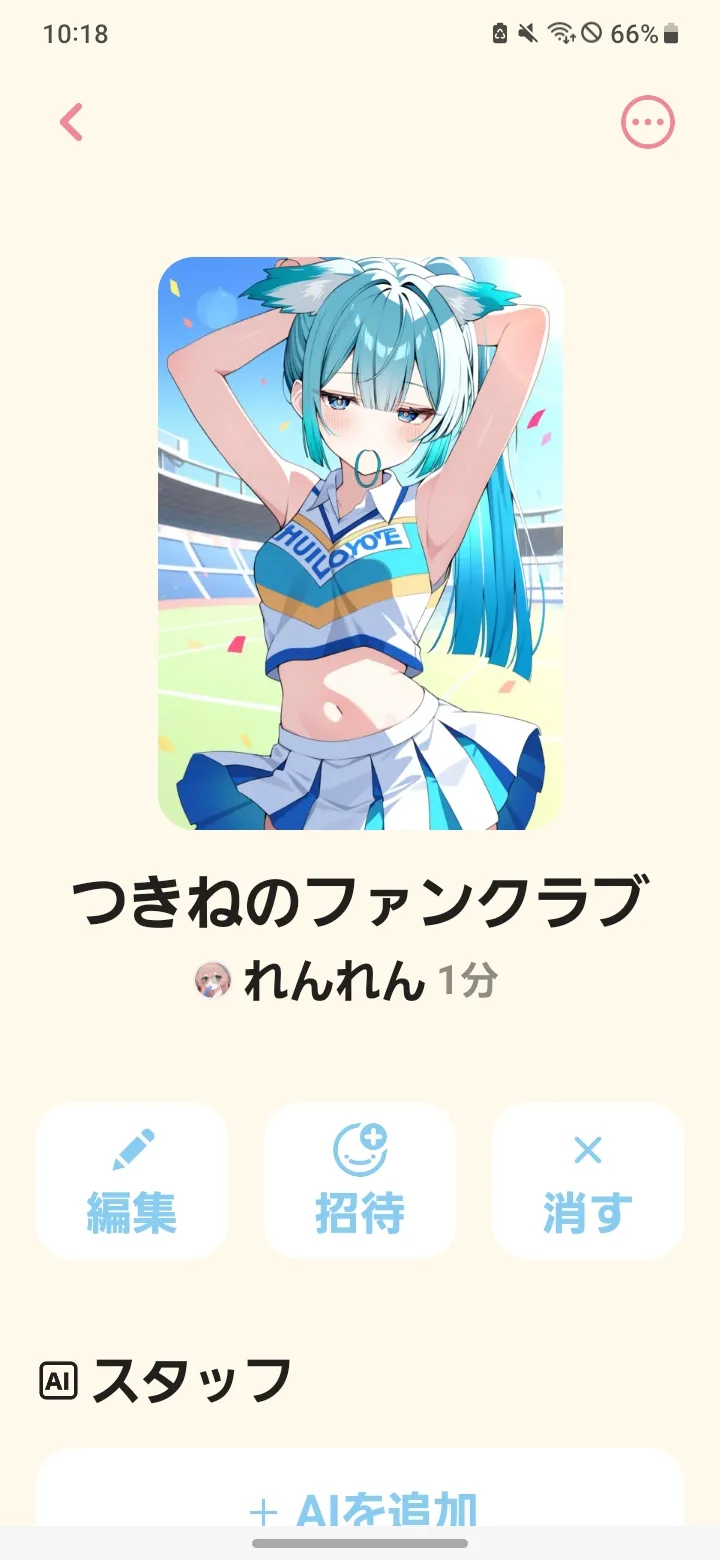Open the 招待 invite option
720x1560 pixels.
pos(360,1180)
